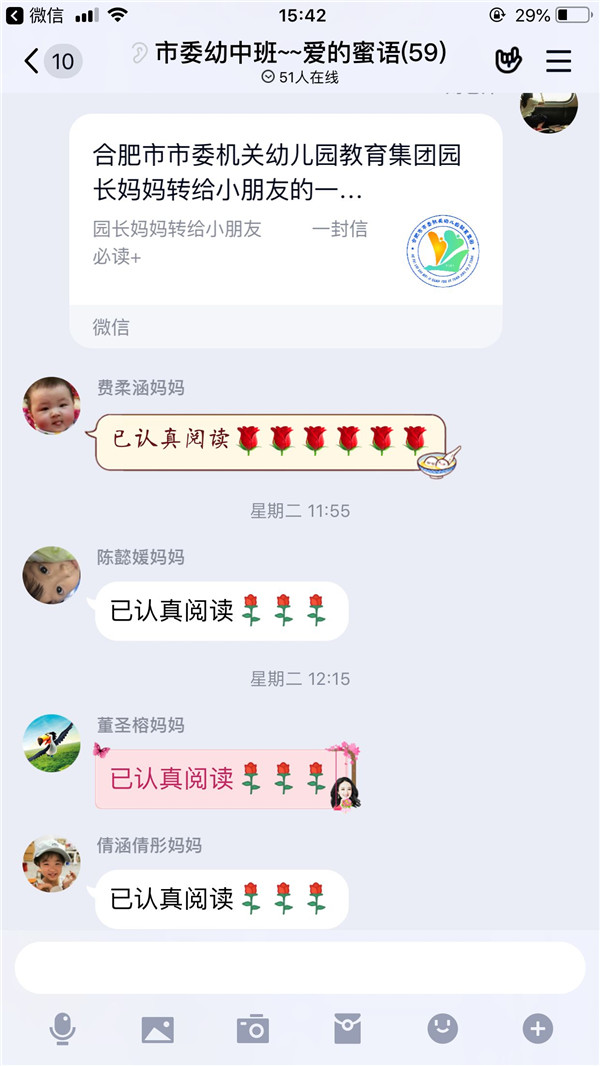600x1066 pixels.
Task: Open the camera to take a photo
Action: coord(252,1028)
